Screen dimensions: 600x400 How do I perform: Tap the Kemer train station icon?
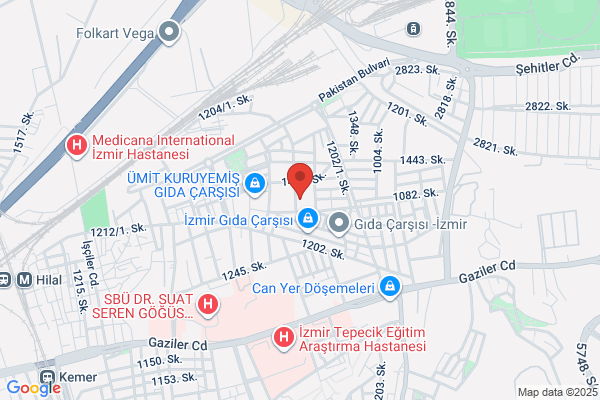pyautogui.click(x=47, y=377)
